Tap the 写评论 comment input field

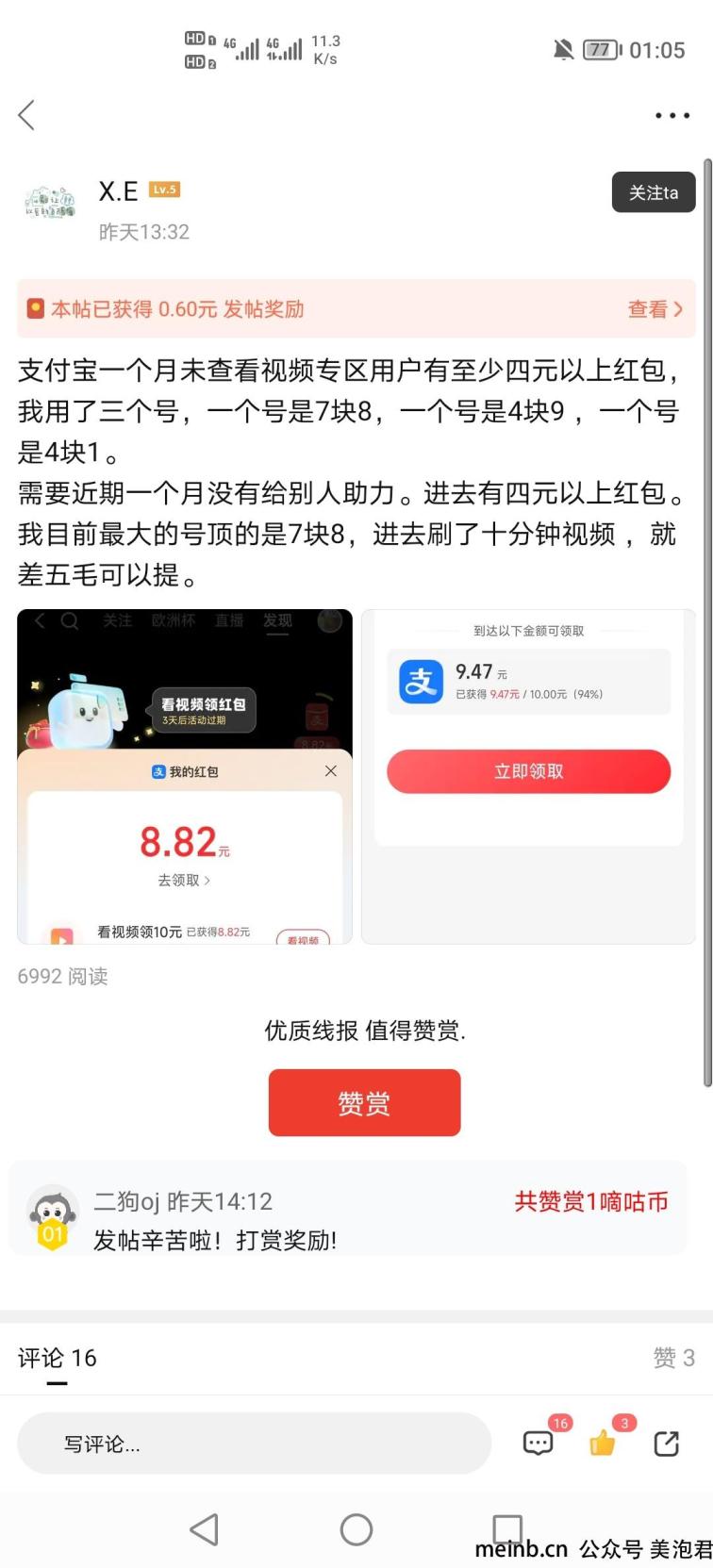[254, 1443]
